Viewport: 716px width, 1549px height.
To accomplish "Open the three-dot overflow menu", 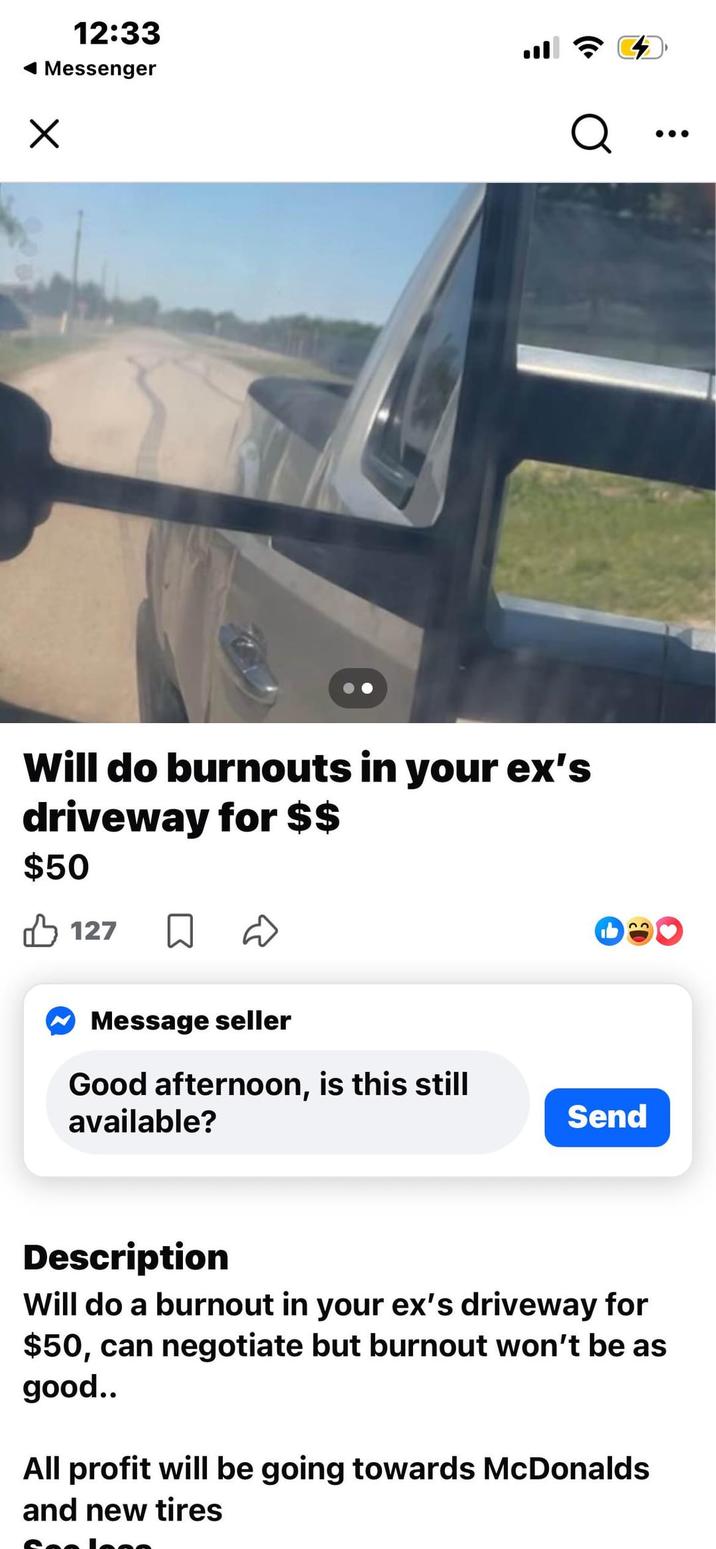I will (x=671, y=133).
